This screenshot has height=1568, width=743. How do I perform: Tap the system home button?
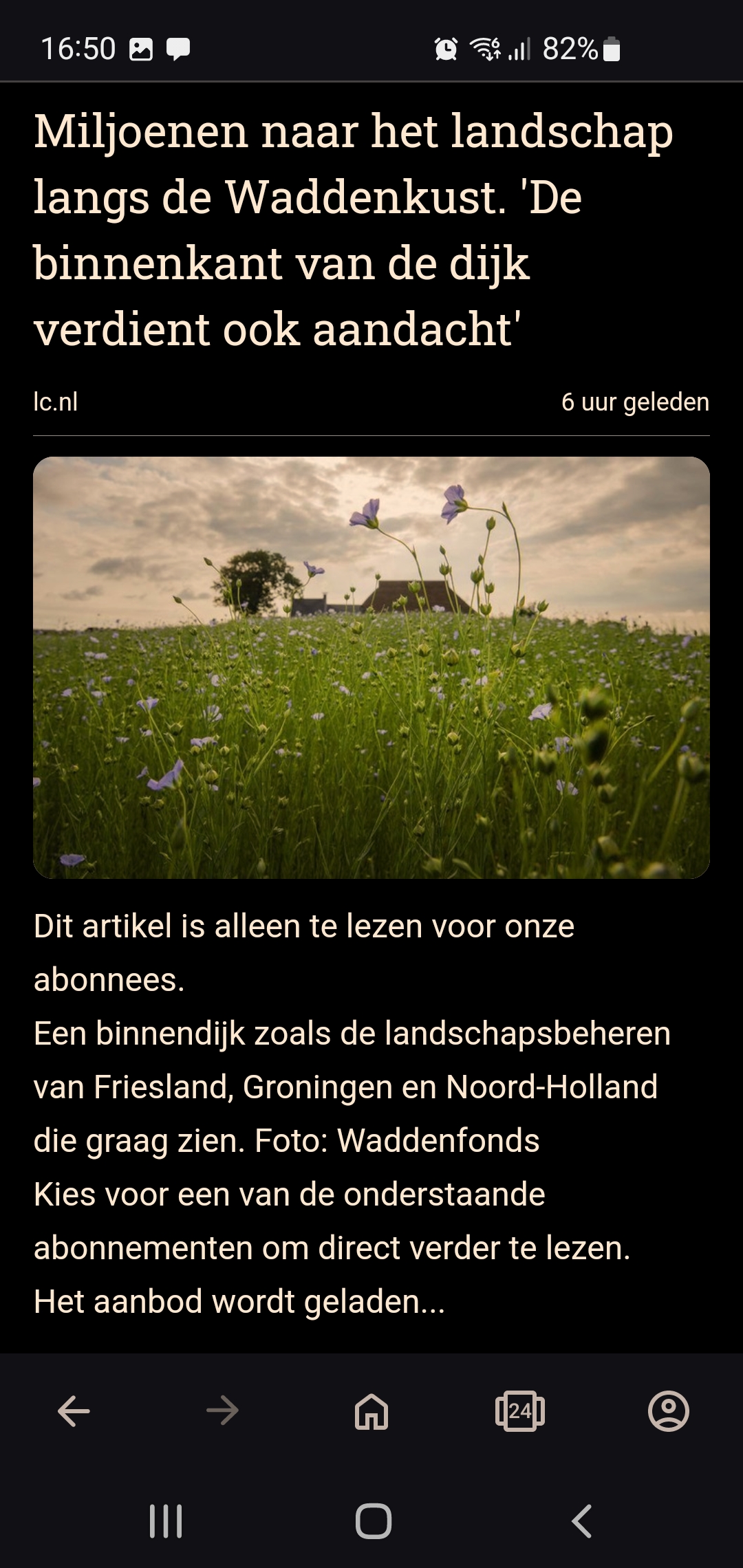[x=374, y=1521]
